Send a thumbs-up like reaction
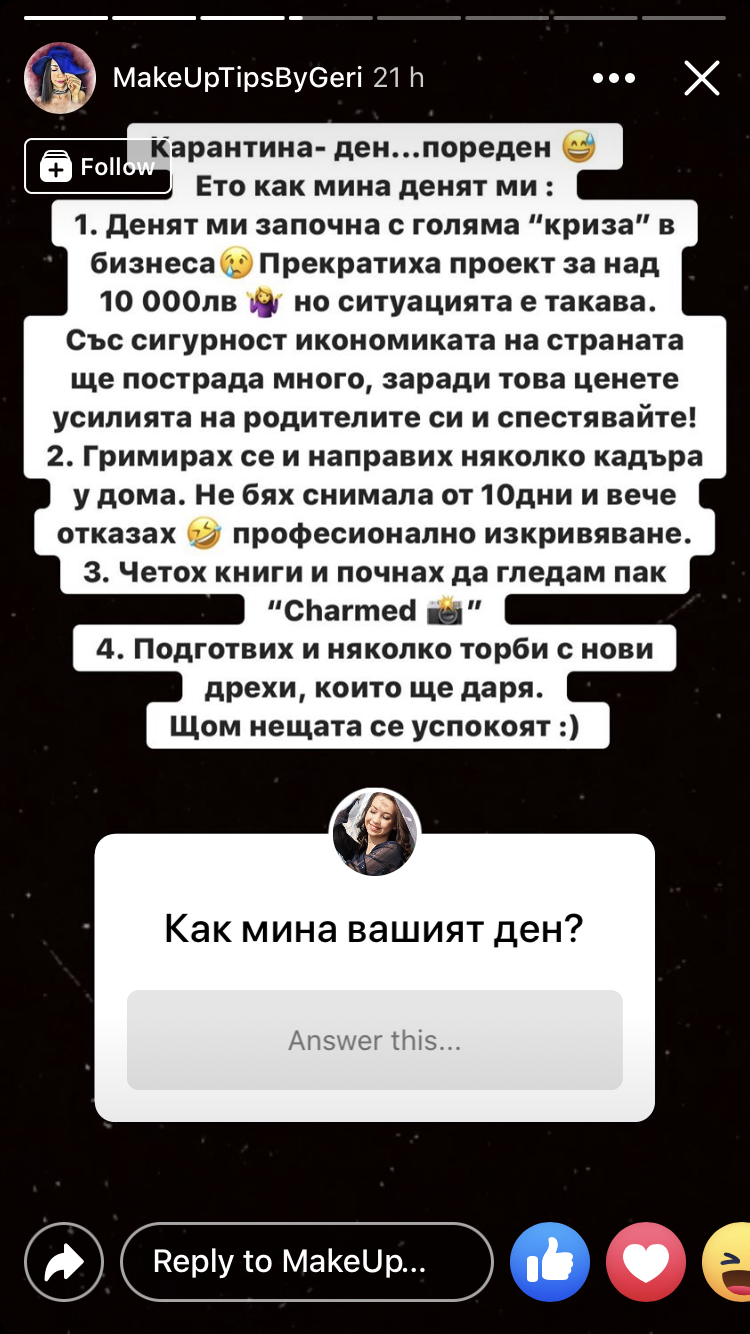This screenshot has height=1334, width=750. [550, 1262]
